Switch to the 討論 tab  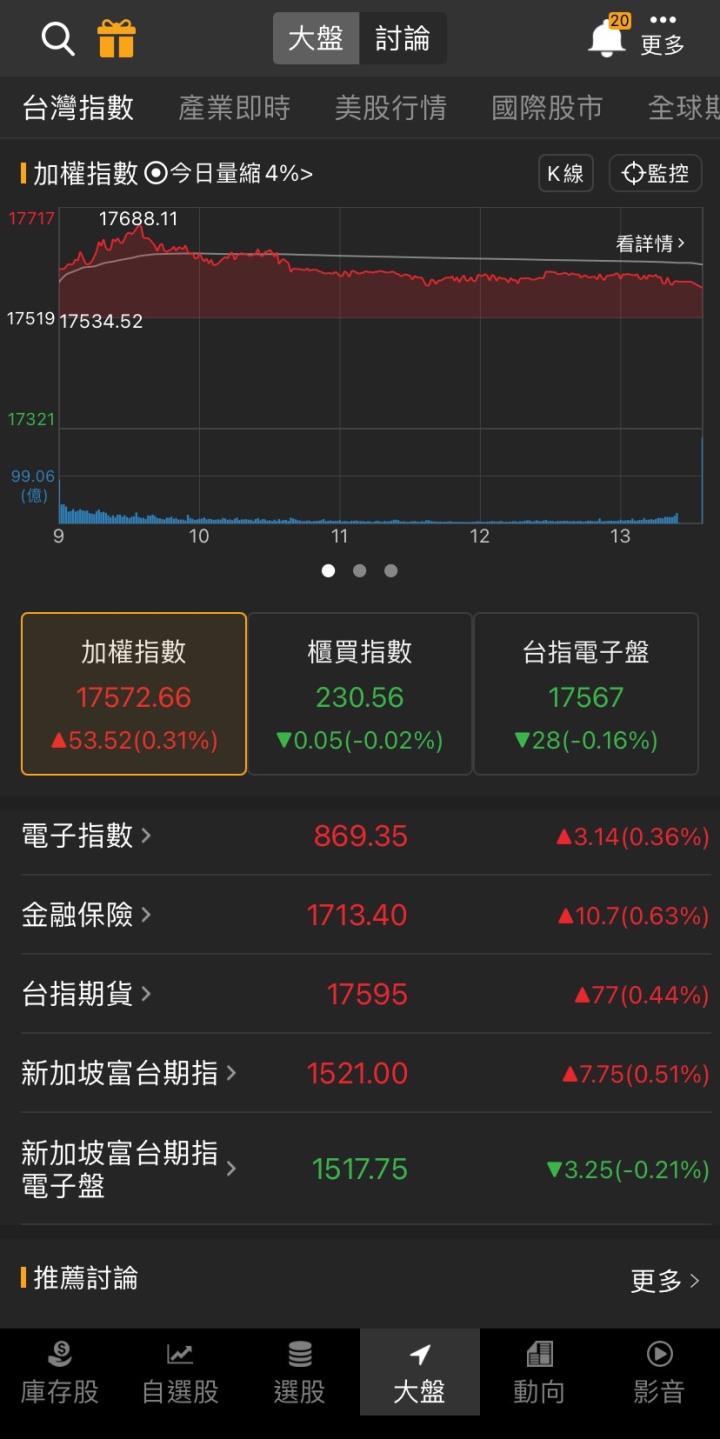pyautogui.click(x=402, y=39)
